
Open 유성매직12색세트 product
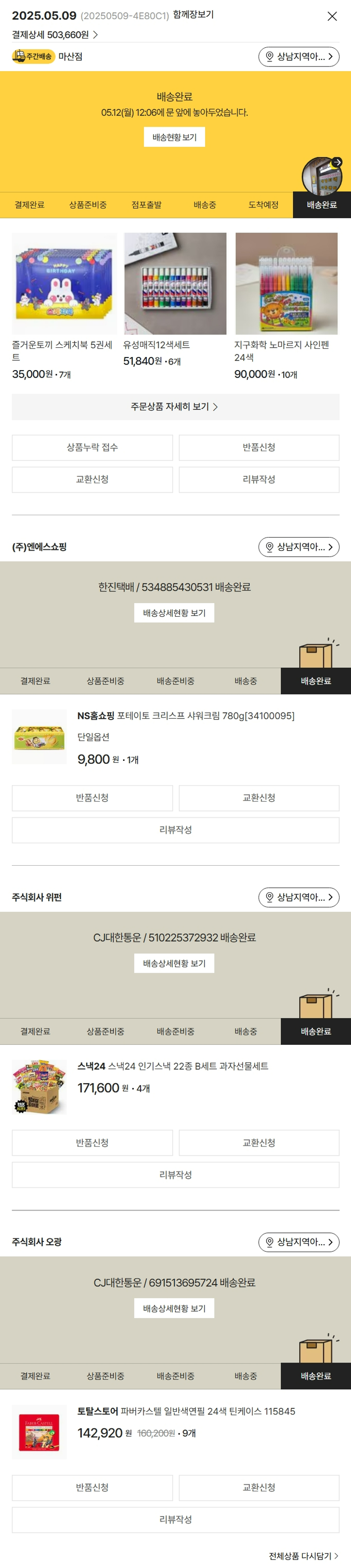tap(175, 284)
